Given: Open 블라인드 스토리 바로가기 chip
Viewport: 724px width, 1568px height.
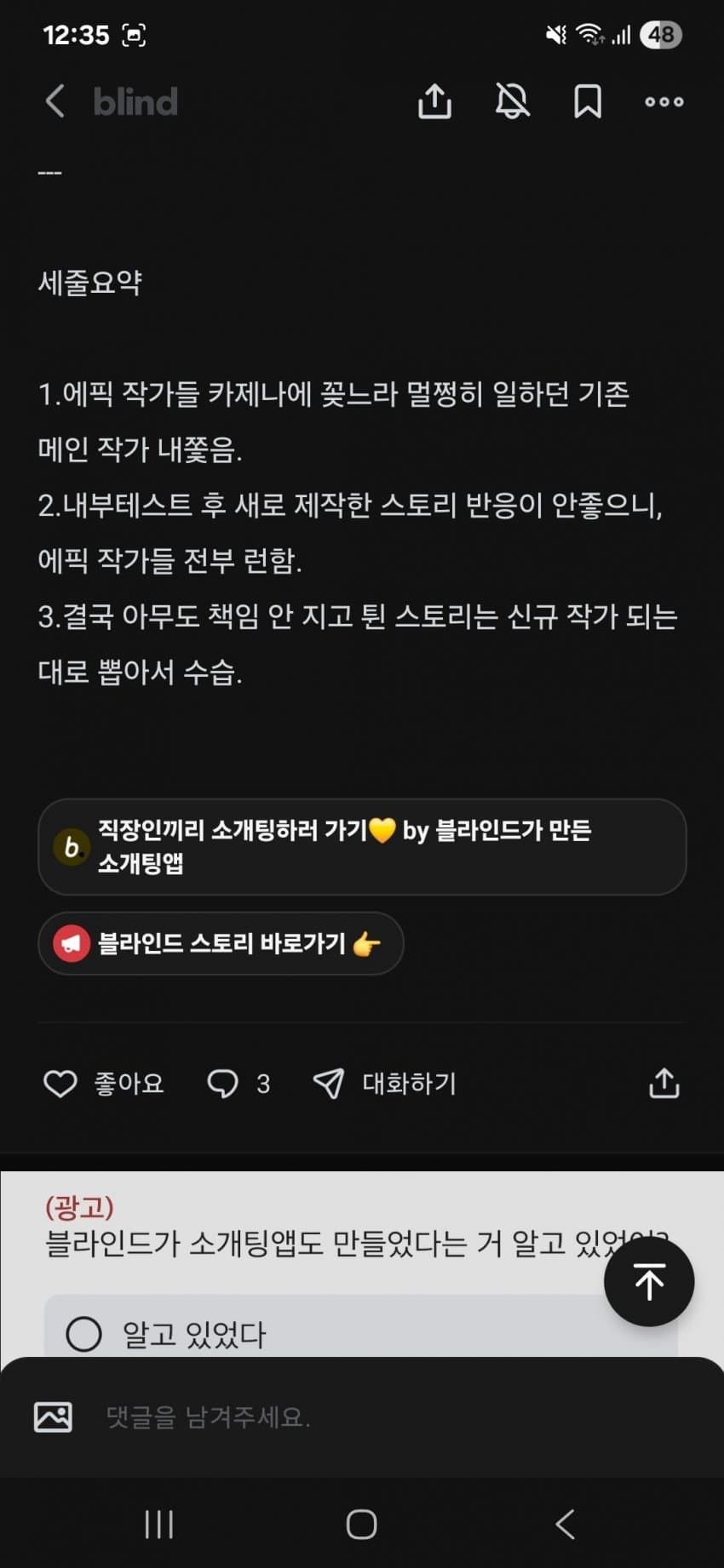Looking at the screenshot, I should pos(221,943).
